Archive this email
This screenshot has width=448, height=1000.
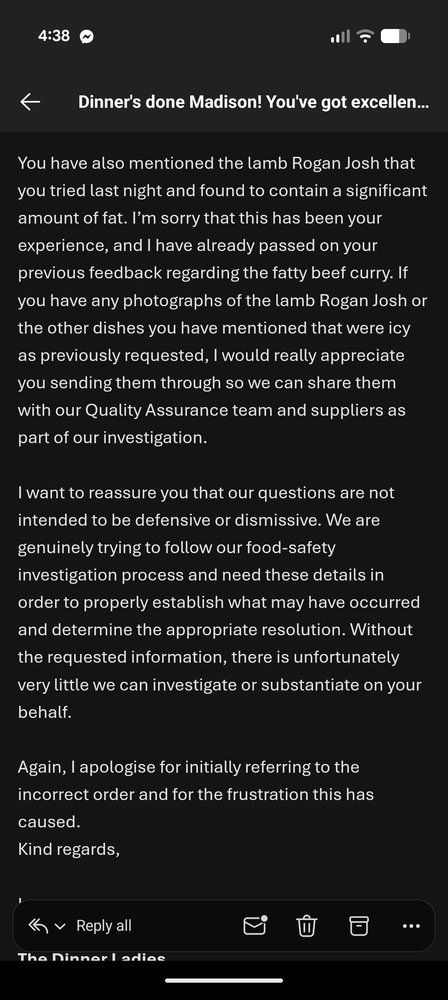tap(359, 925)
